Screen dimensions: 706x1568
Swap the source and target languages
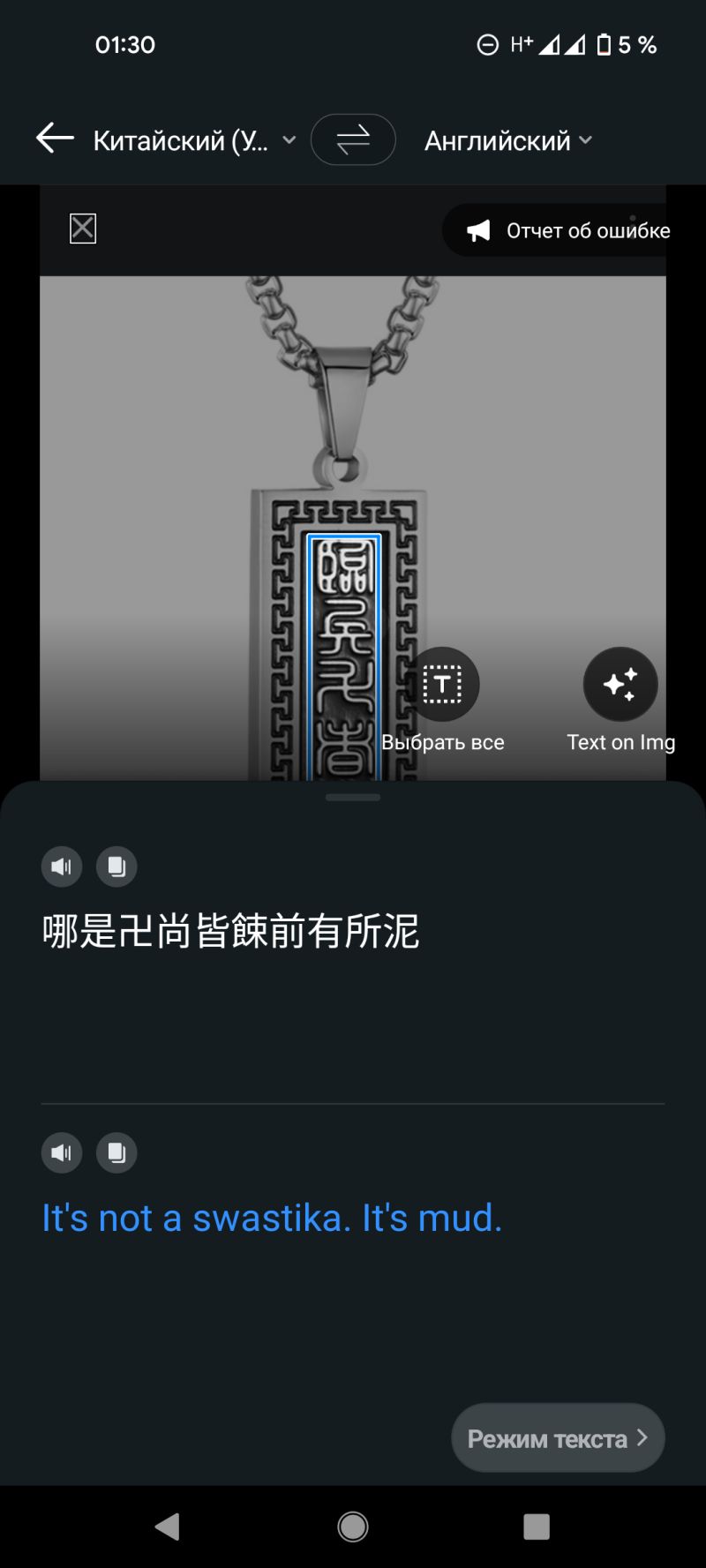pos(353,139)
